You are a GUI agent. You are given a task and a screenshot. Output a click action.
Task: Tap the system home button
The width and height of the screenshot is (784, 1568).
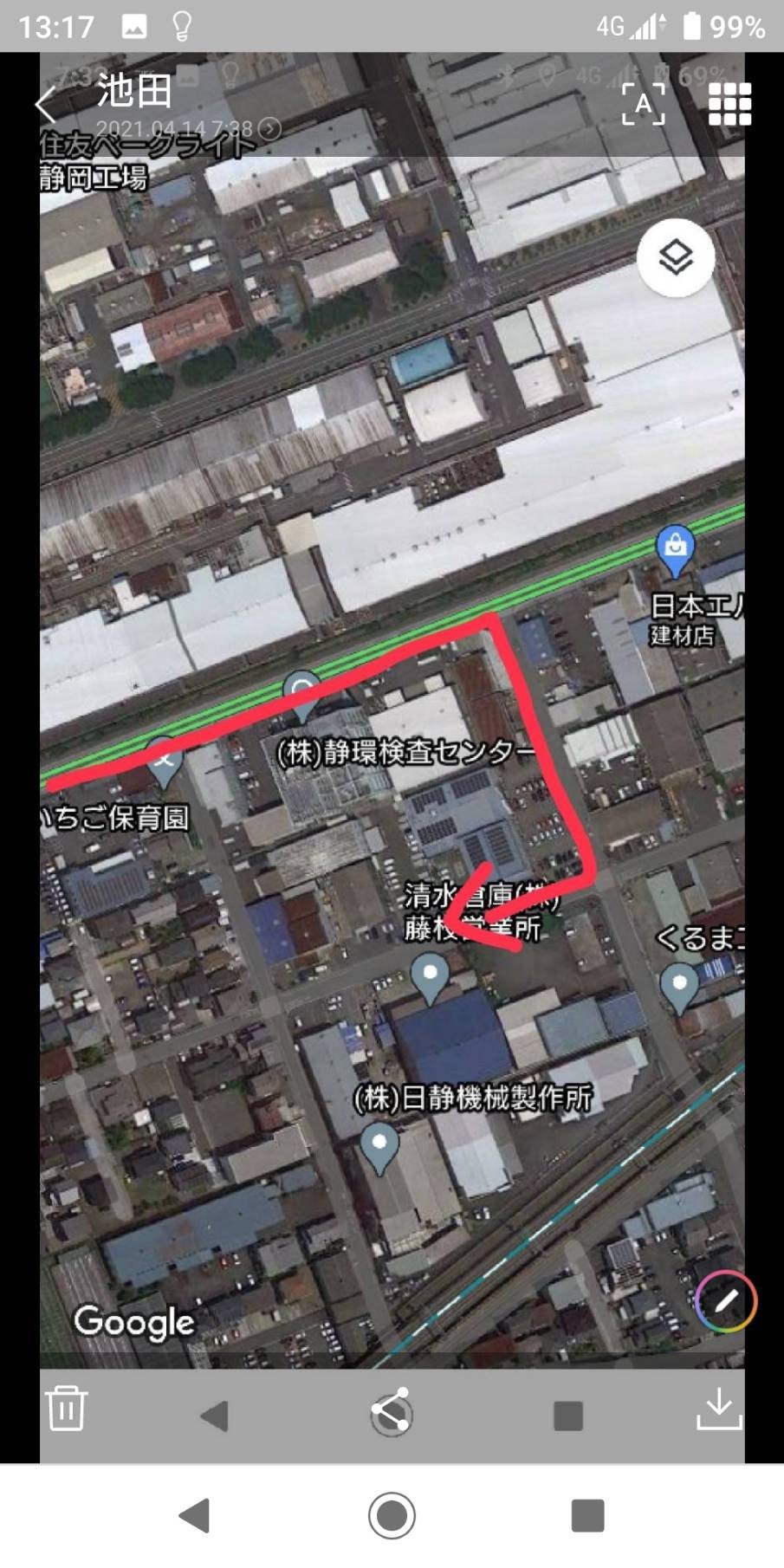click(x=392, y=1516)
